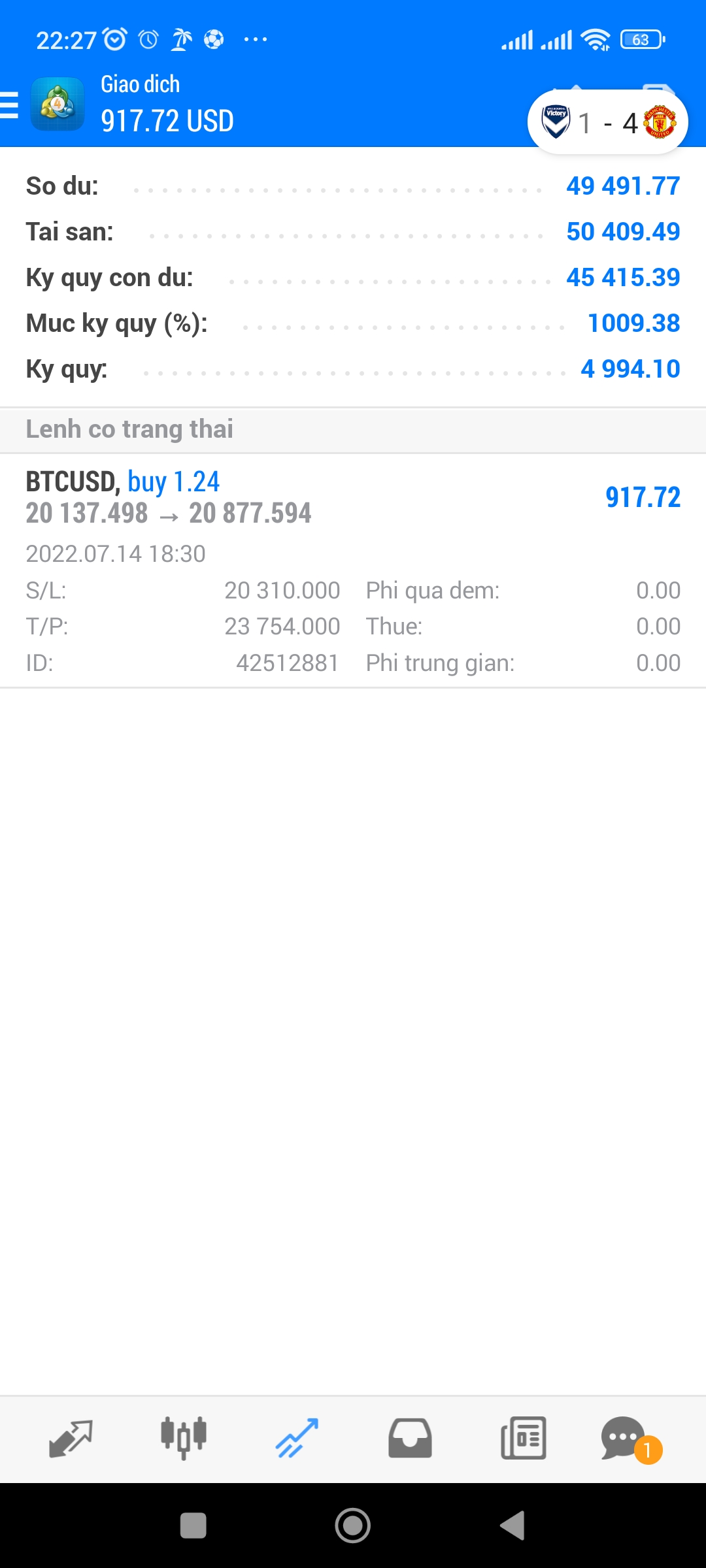Open the BTCUSD buy 1.24 position
The image size is (706, 1568).
(x=353, y=498)
